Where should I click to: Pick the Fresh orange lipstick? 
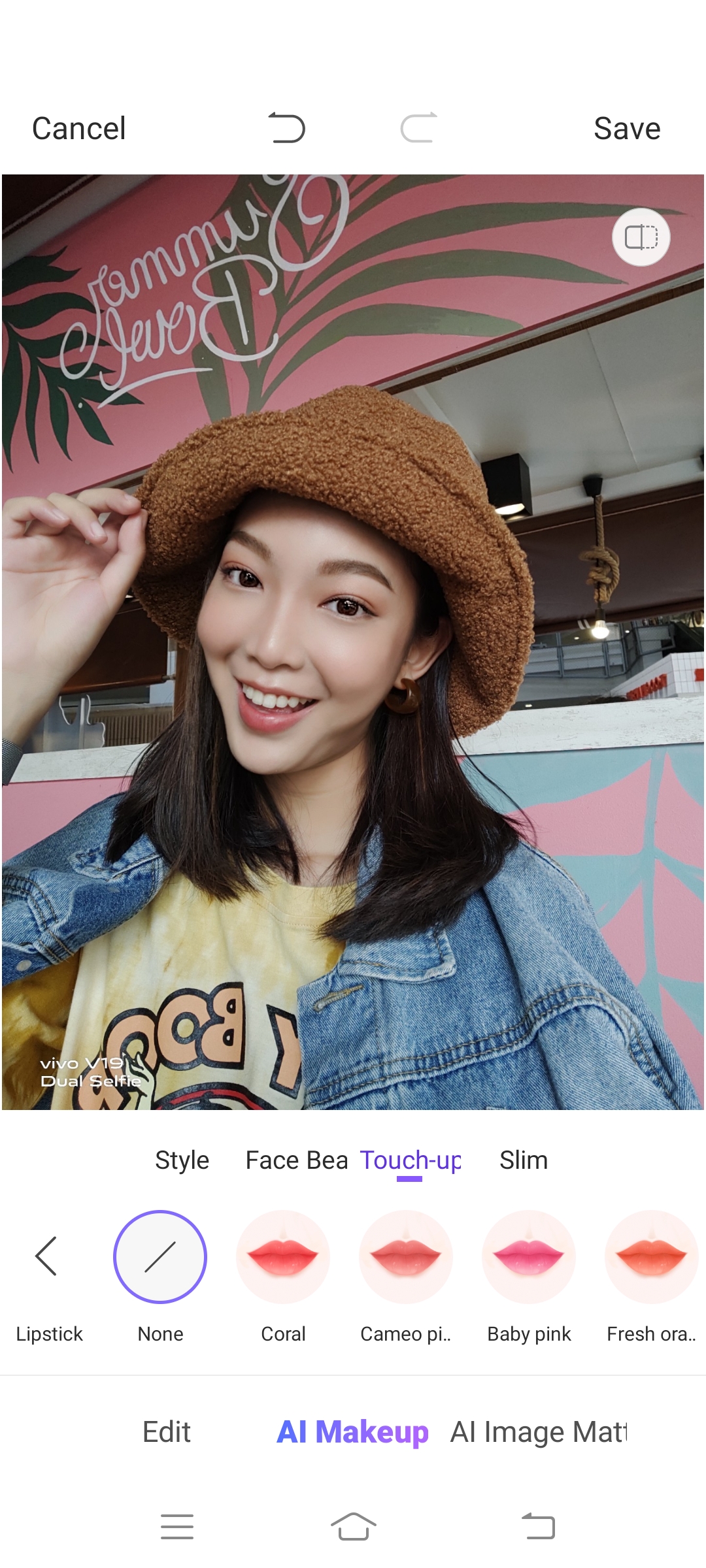pos(651,1257)
